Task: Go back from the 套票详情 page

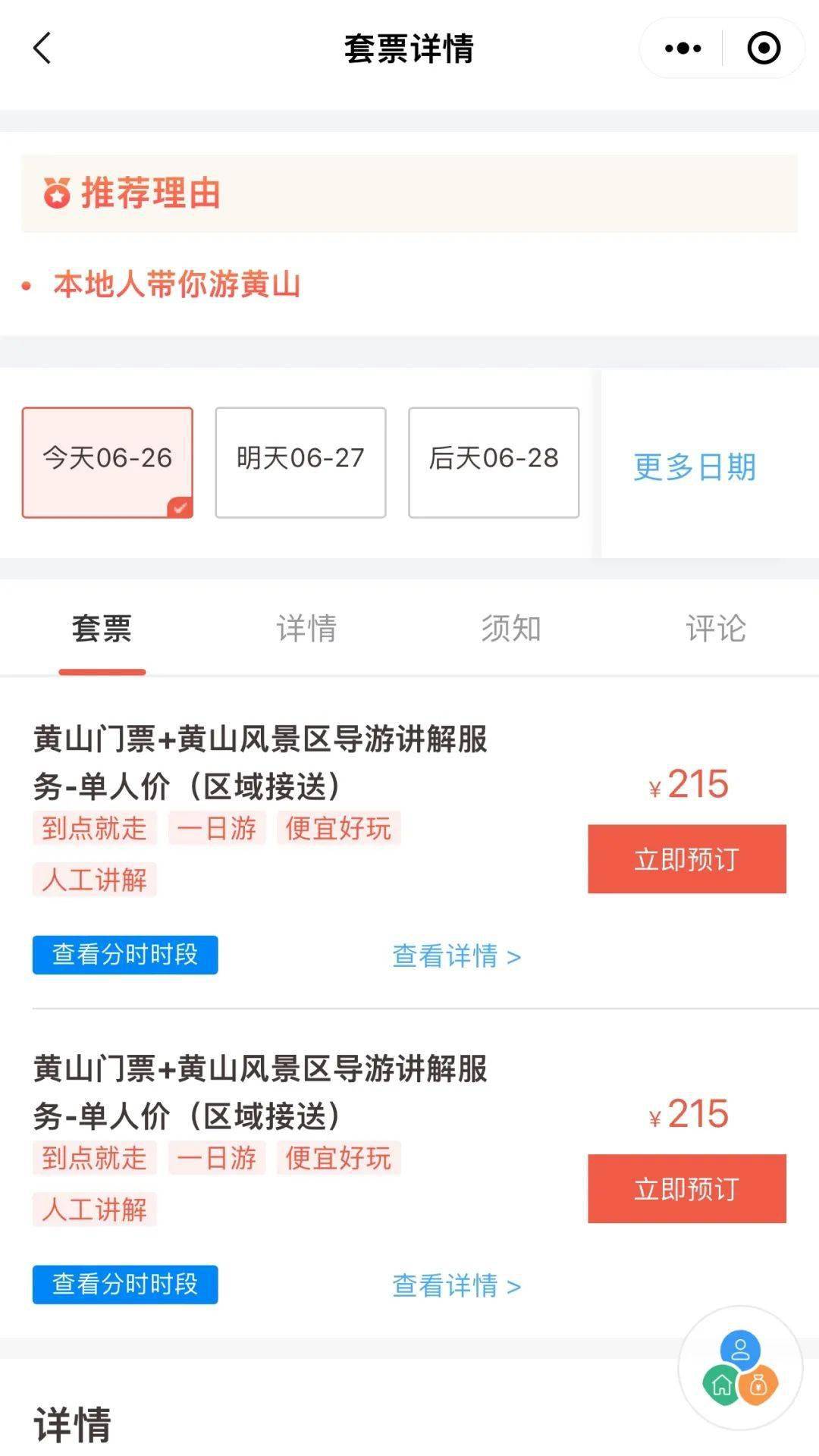Action: coord(42,49)
